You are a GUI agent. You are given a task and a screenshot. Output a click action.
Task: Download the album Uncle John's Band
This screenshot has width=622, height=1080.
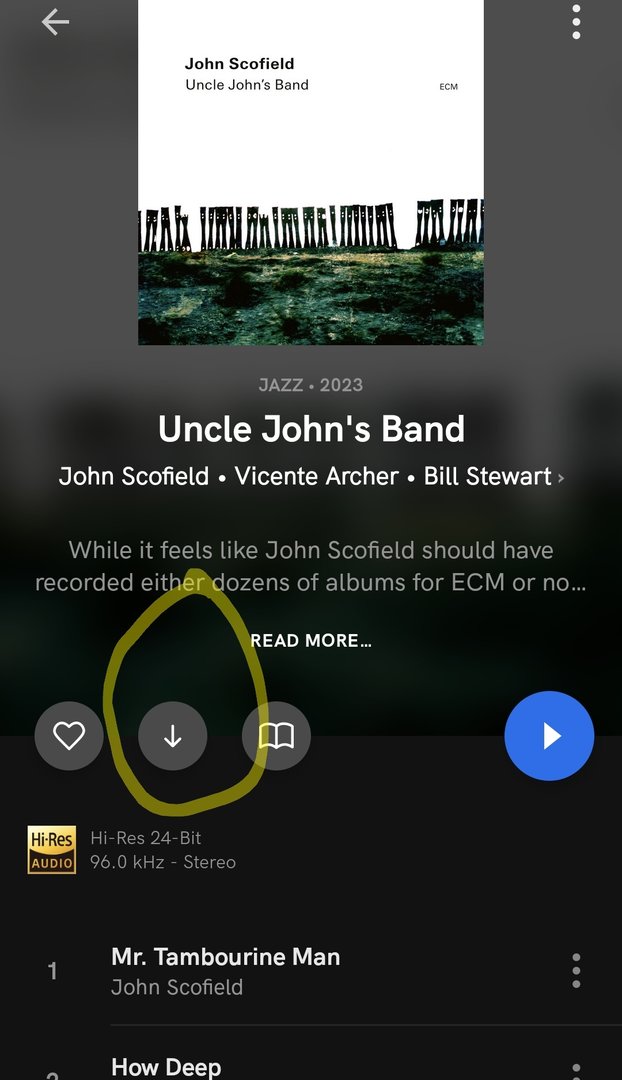coord(173,736)
